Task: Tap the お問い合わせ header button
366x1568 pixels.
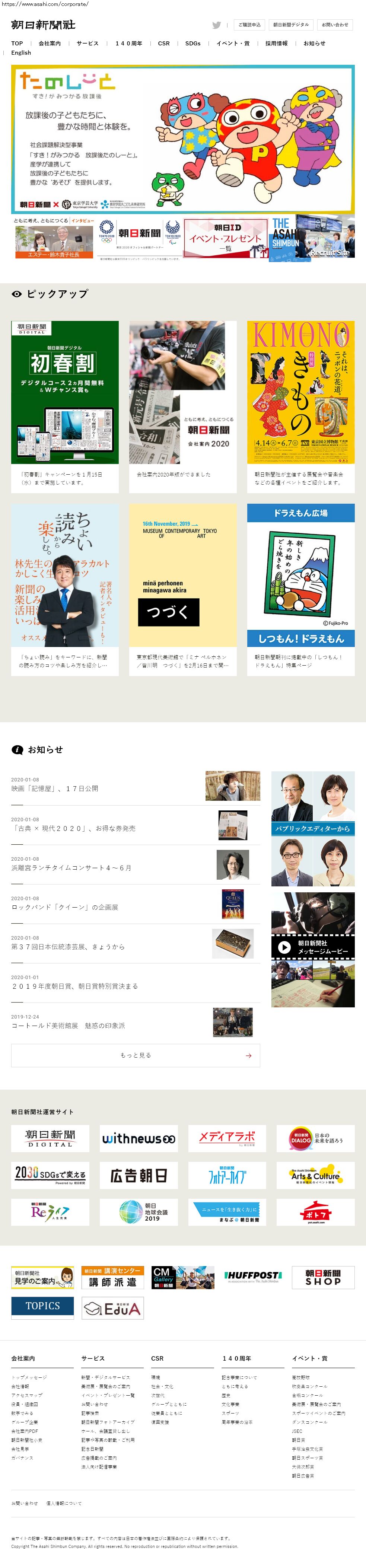Action: [335, 25]
